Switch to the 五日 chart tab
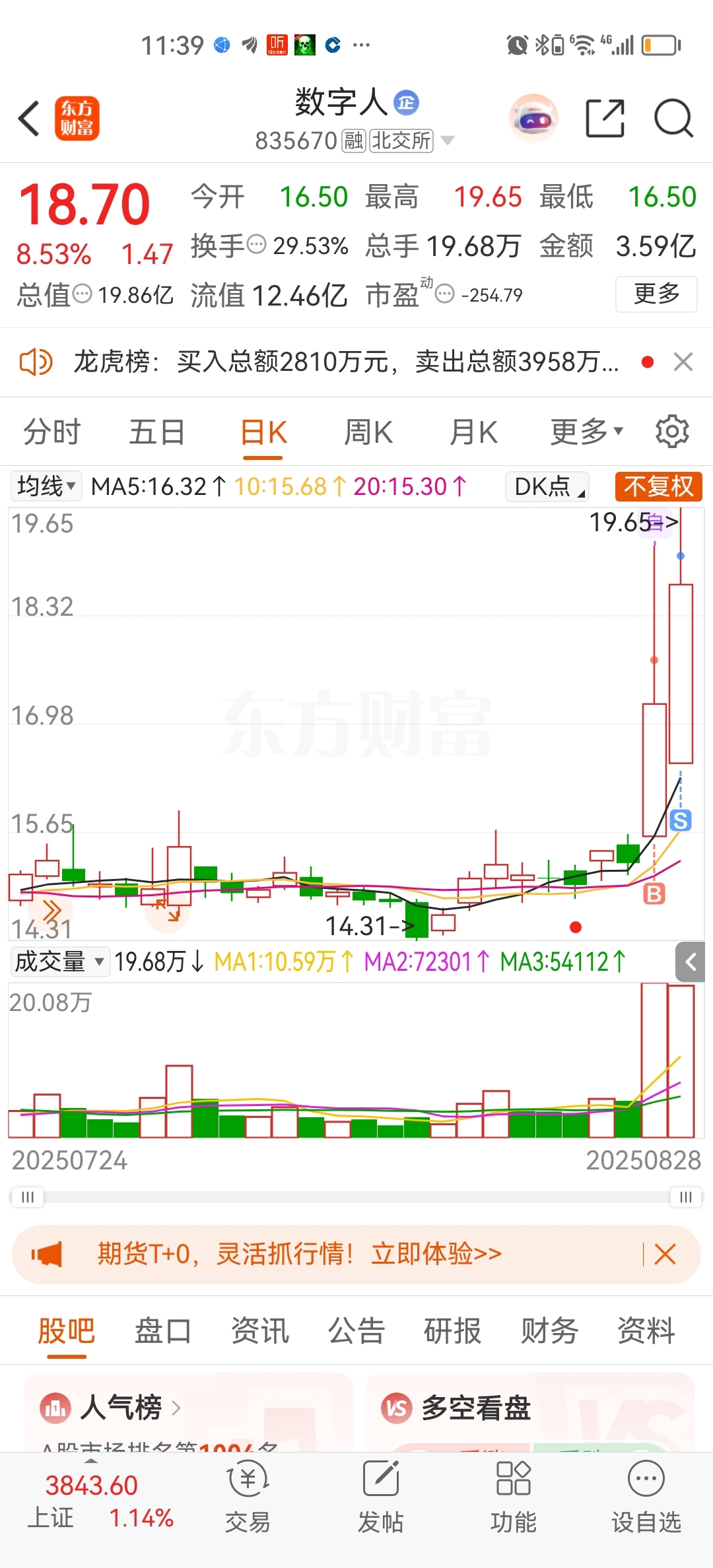 pyautogui.click(x=156, y=433)
